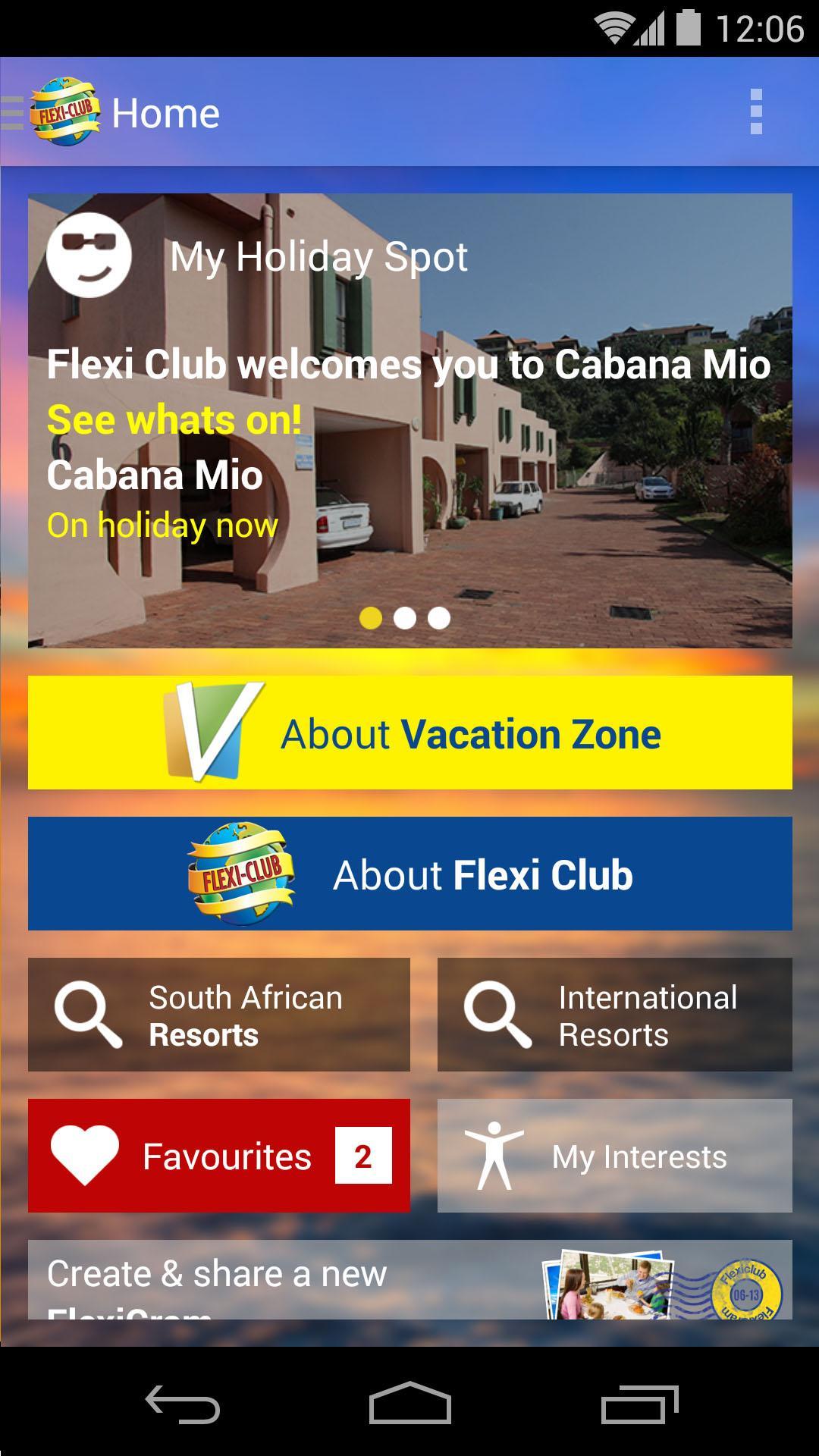The image size is (819, 1456).
Task: Create and share a new FlexiGram
Action: point(409,1280)
